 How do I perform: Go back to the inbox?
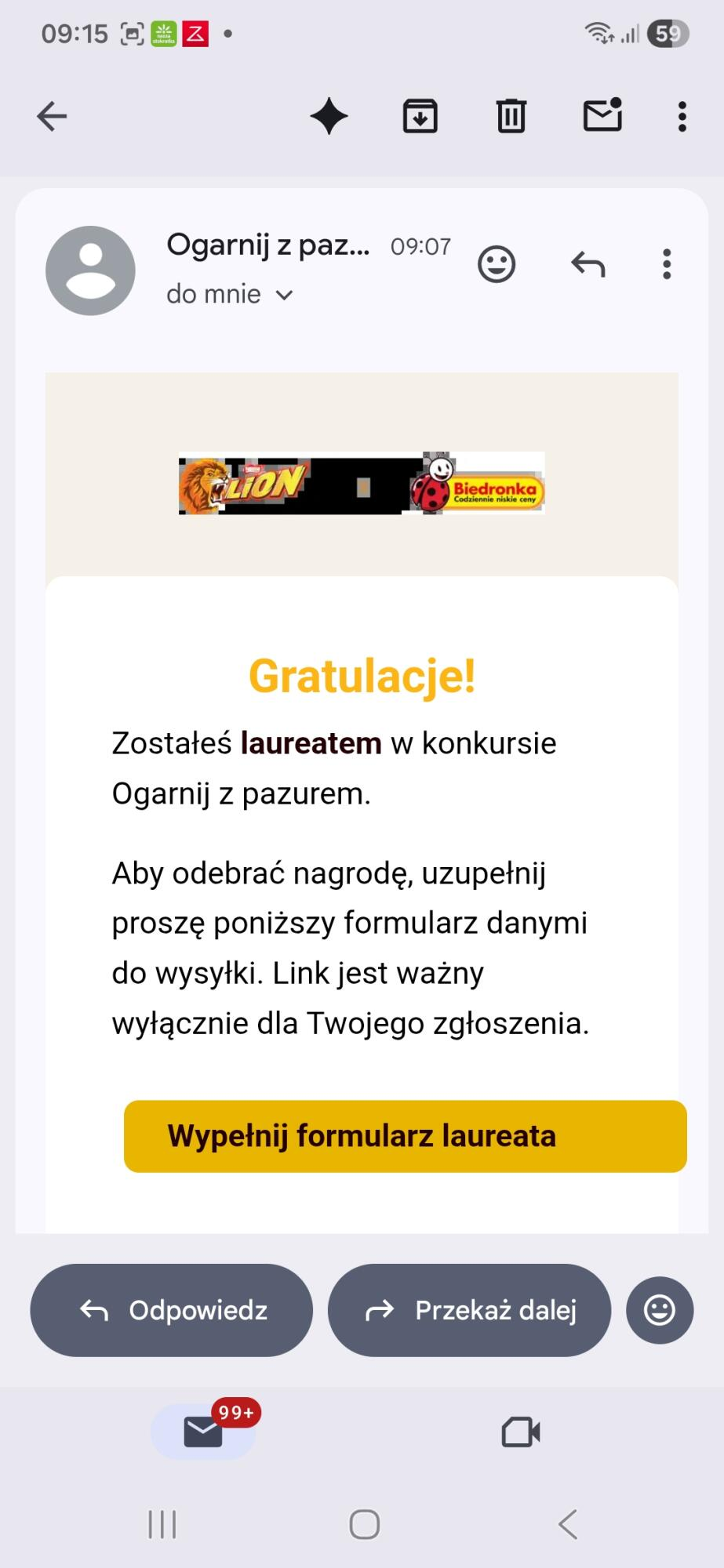tap(53, 117)
